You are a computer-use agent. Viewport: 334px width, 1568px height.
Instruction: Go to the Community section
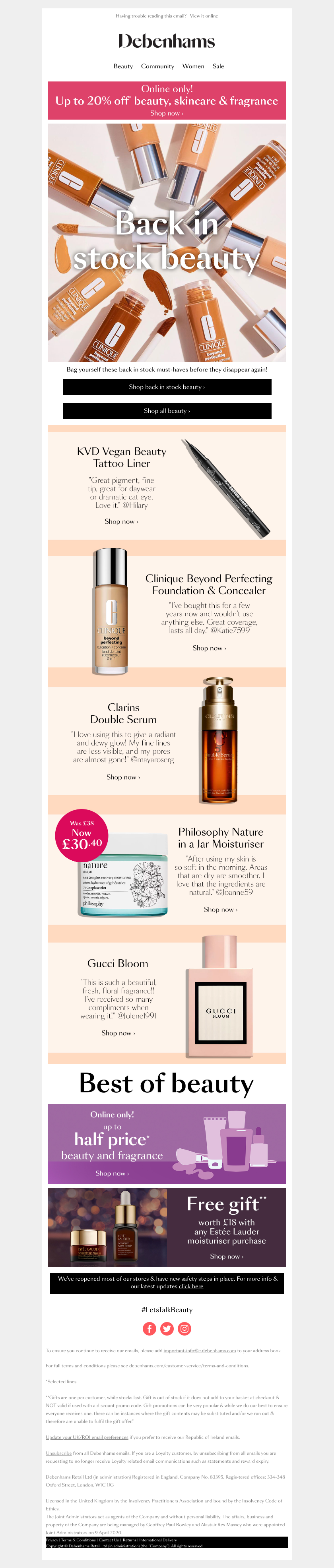click(157, 66)
